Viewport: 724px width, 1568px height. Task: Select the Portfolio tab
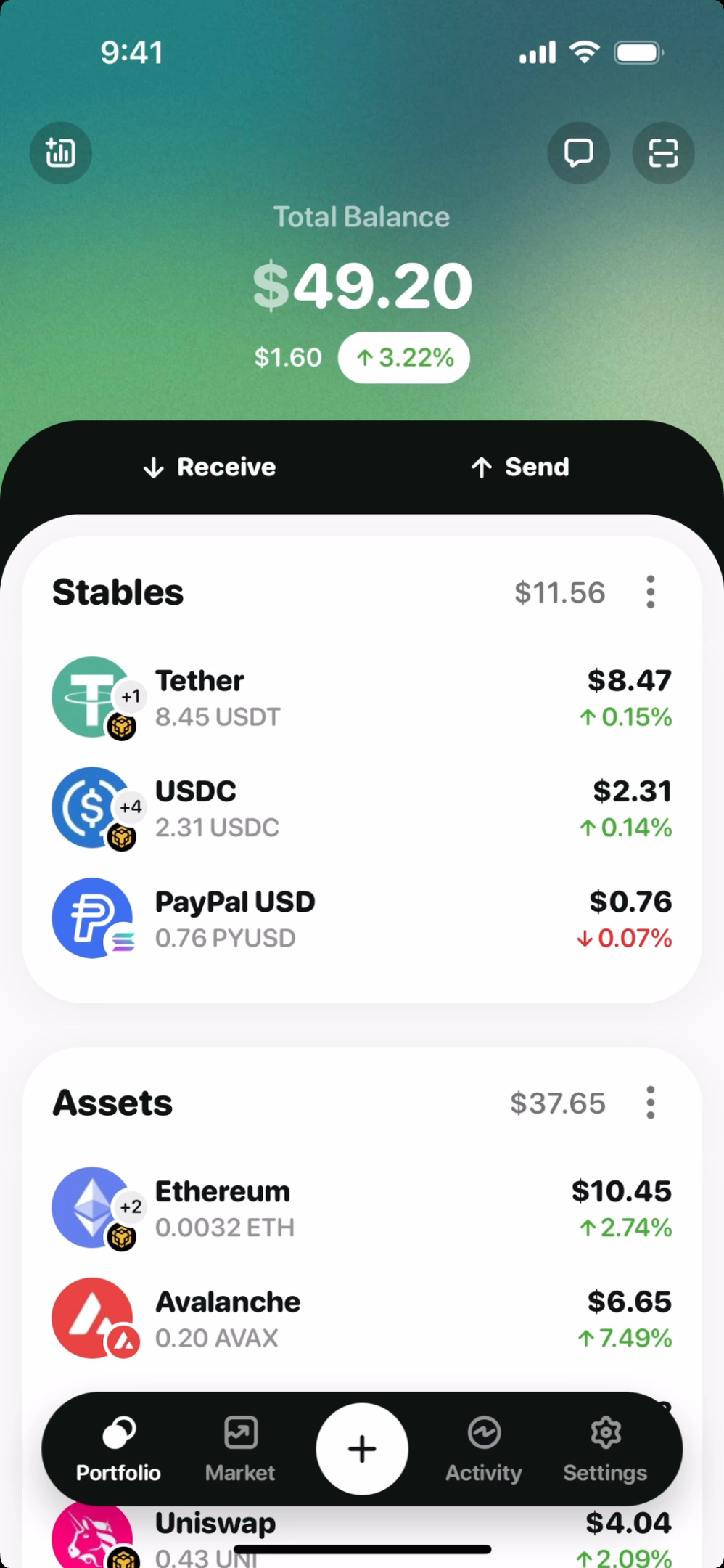click(118, 1449)
